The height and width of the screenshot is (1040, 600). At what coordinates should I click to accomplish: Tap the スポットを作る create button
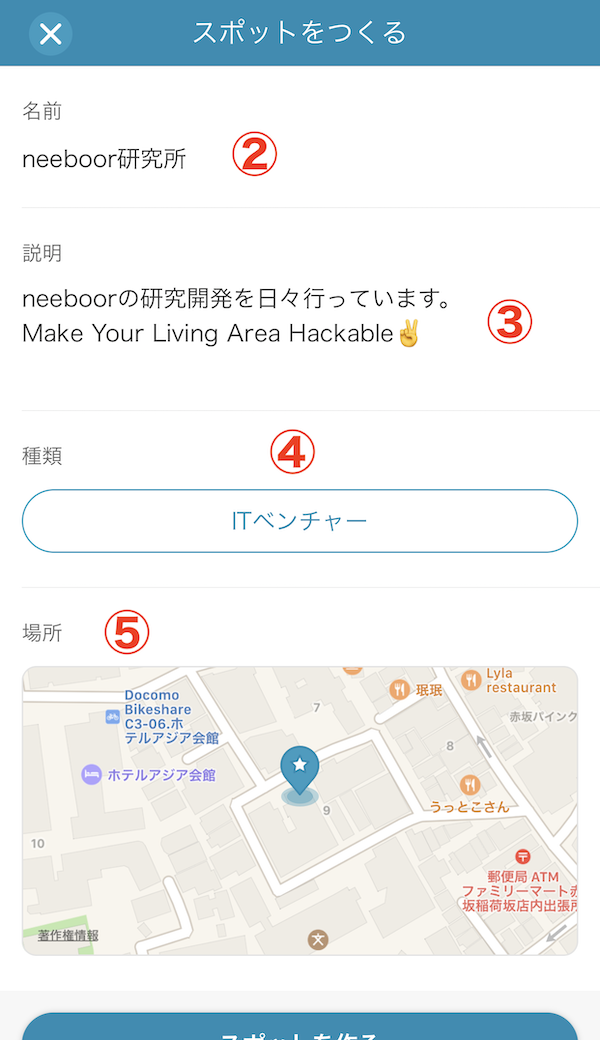300,1028
